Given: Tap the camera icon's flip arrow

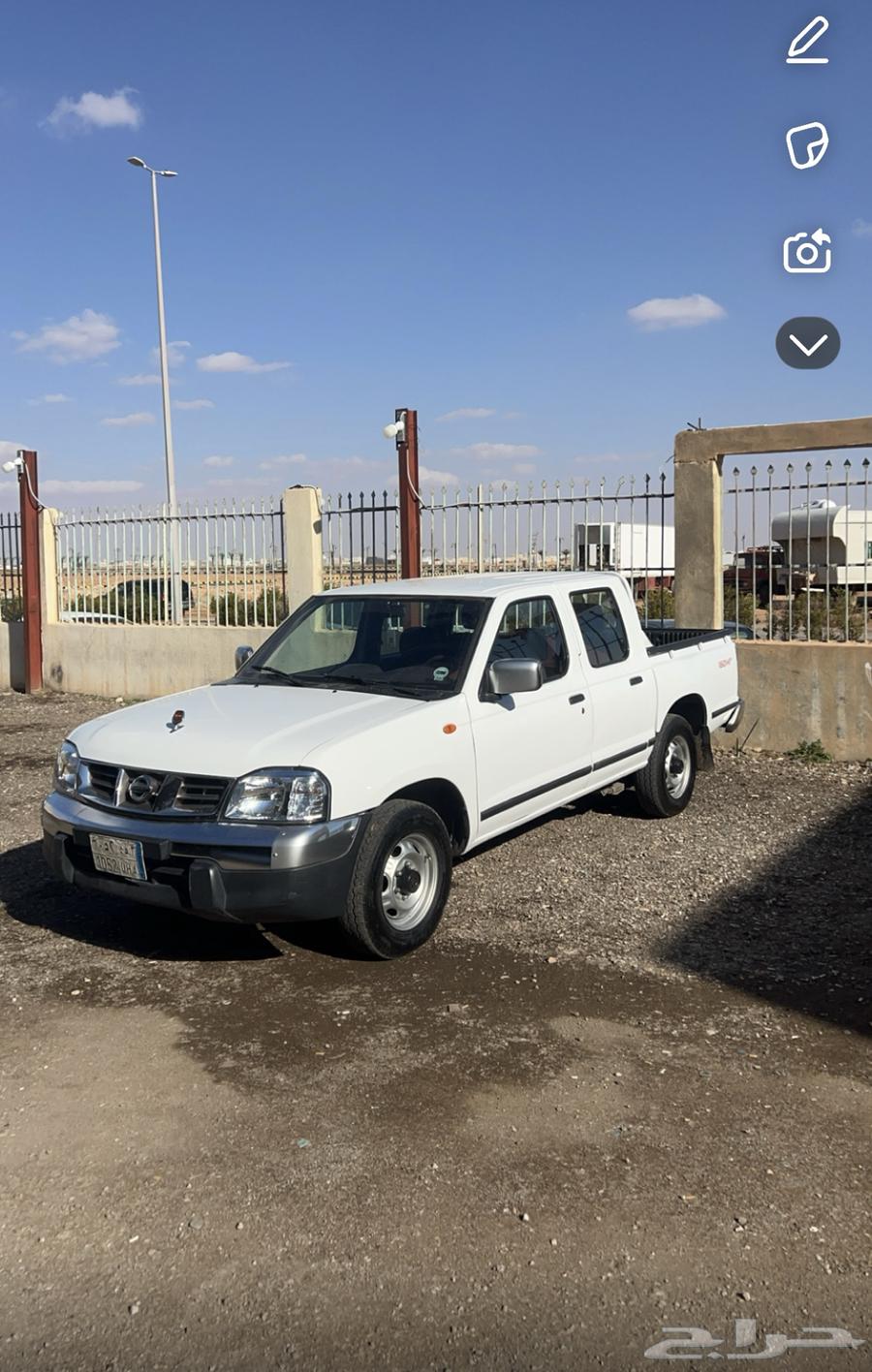Looking at the screenshot, I should pos(821,237).
